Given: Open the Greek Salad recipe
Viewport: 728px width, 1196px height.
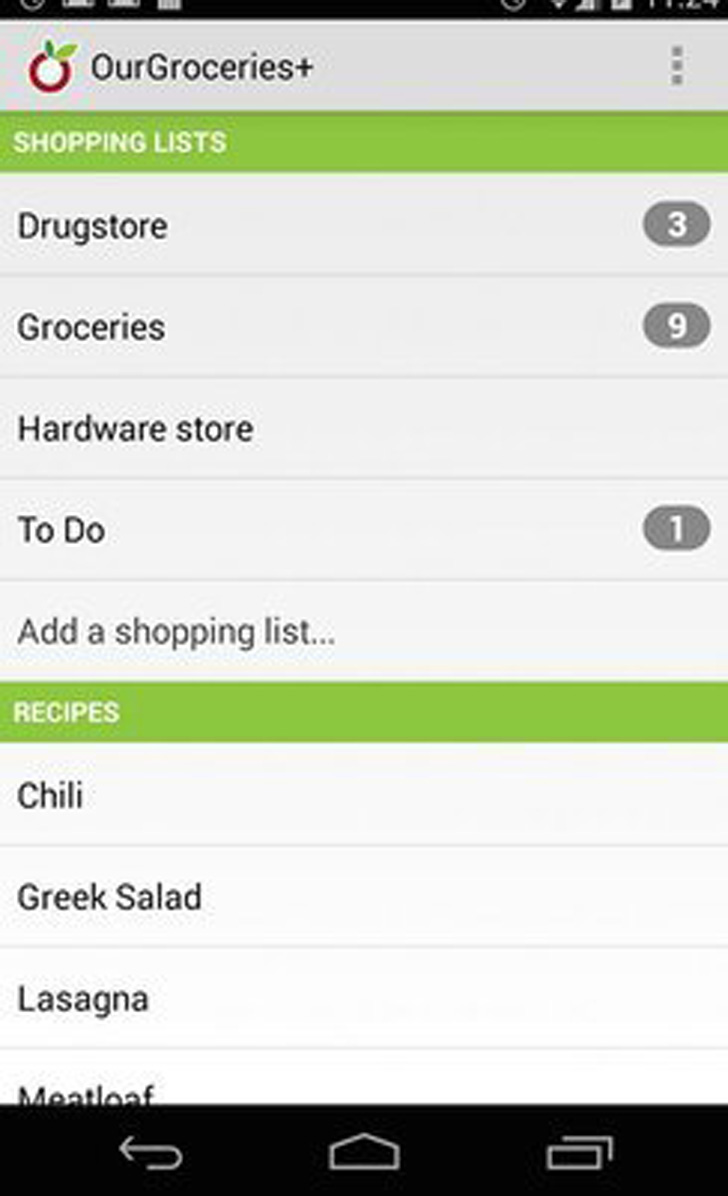Looking at the screenshot, I should [x=364, y=896].
